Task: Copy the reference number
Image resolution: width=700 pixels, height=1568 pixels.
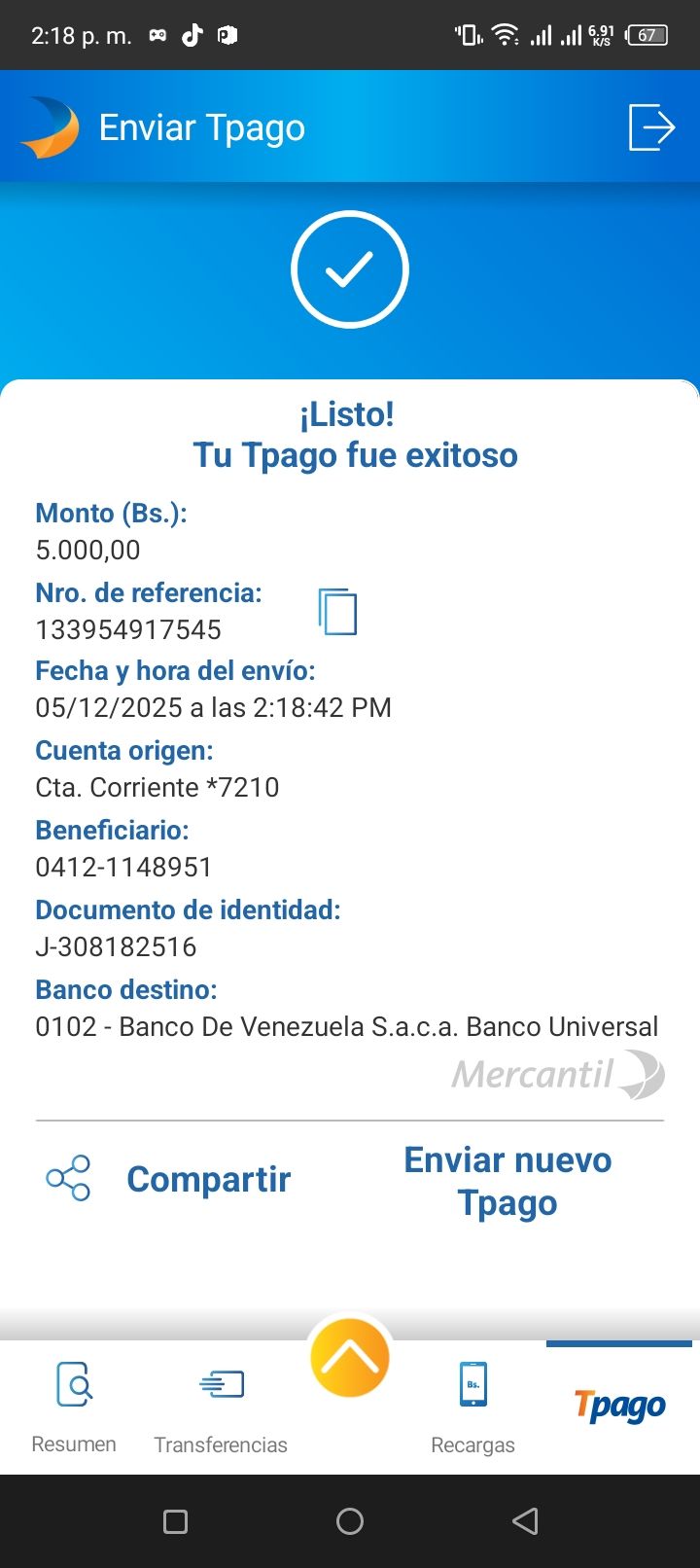Action: coord(337,612)
